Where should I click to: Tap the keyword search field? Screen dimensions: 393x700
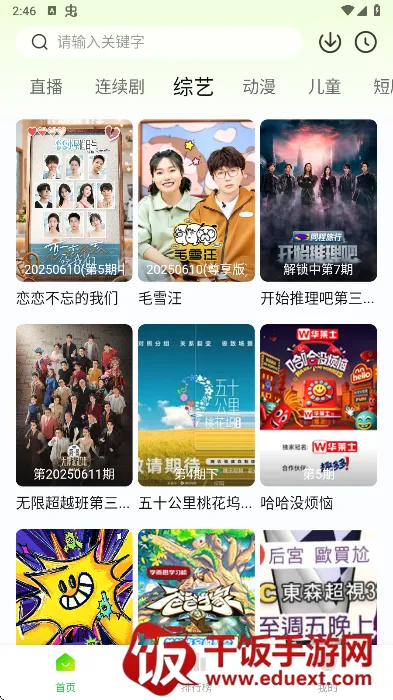(x=159, y=42)
